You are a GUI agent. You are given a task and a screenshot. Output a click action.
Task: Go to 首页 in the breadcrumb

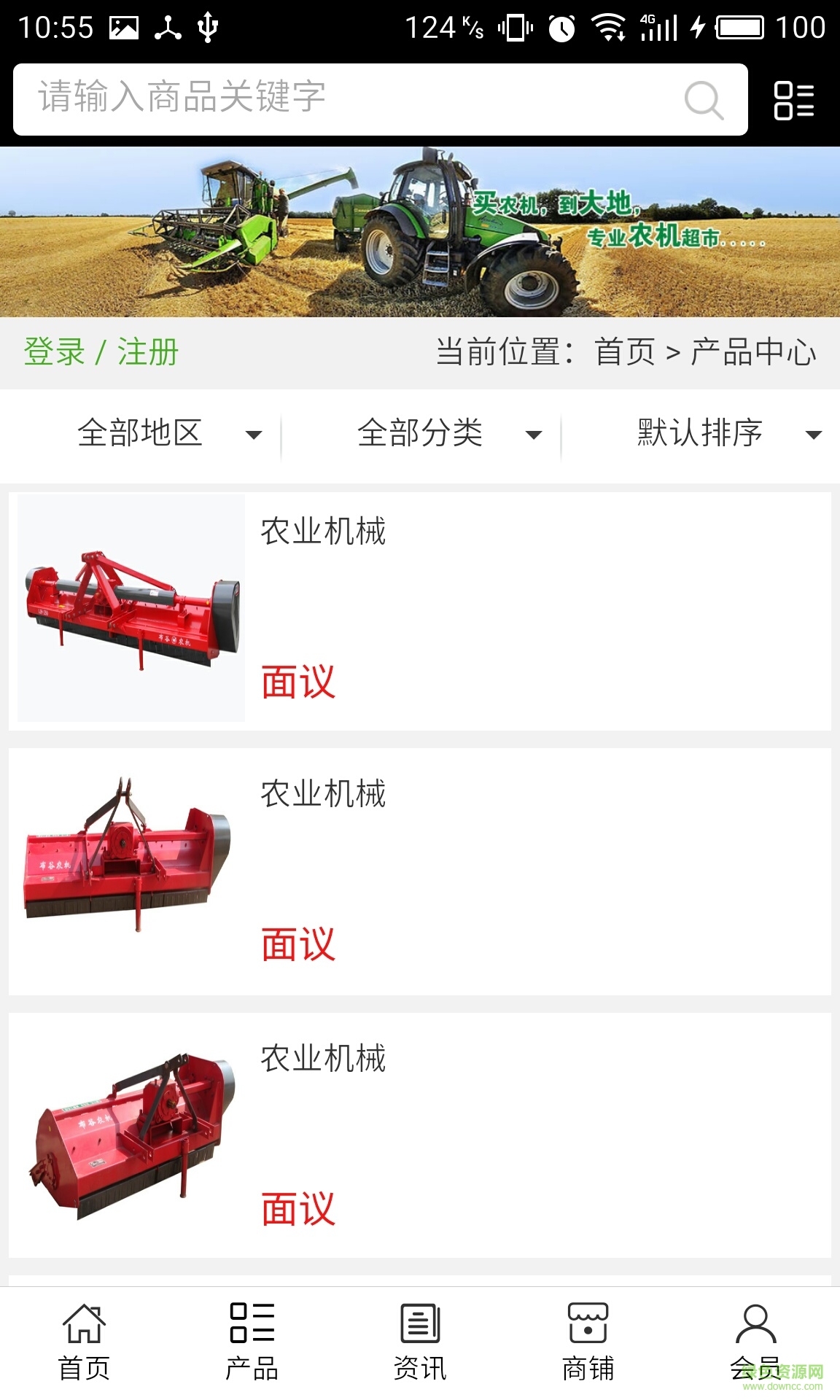coord(625,352)
